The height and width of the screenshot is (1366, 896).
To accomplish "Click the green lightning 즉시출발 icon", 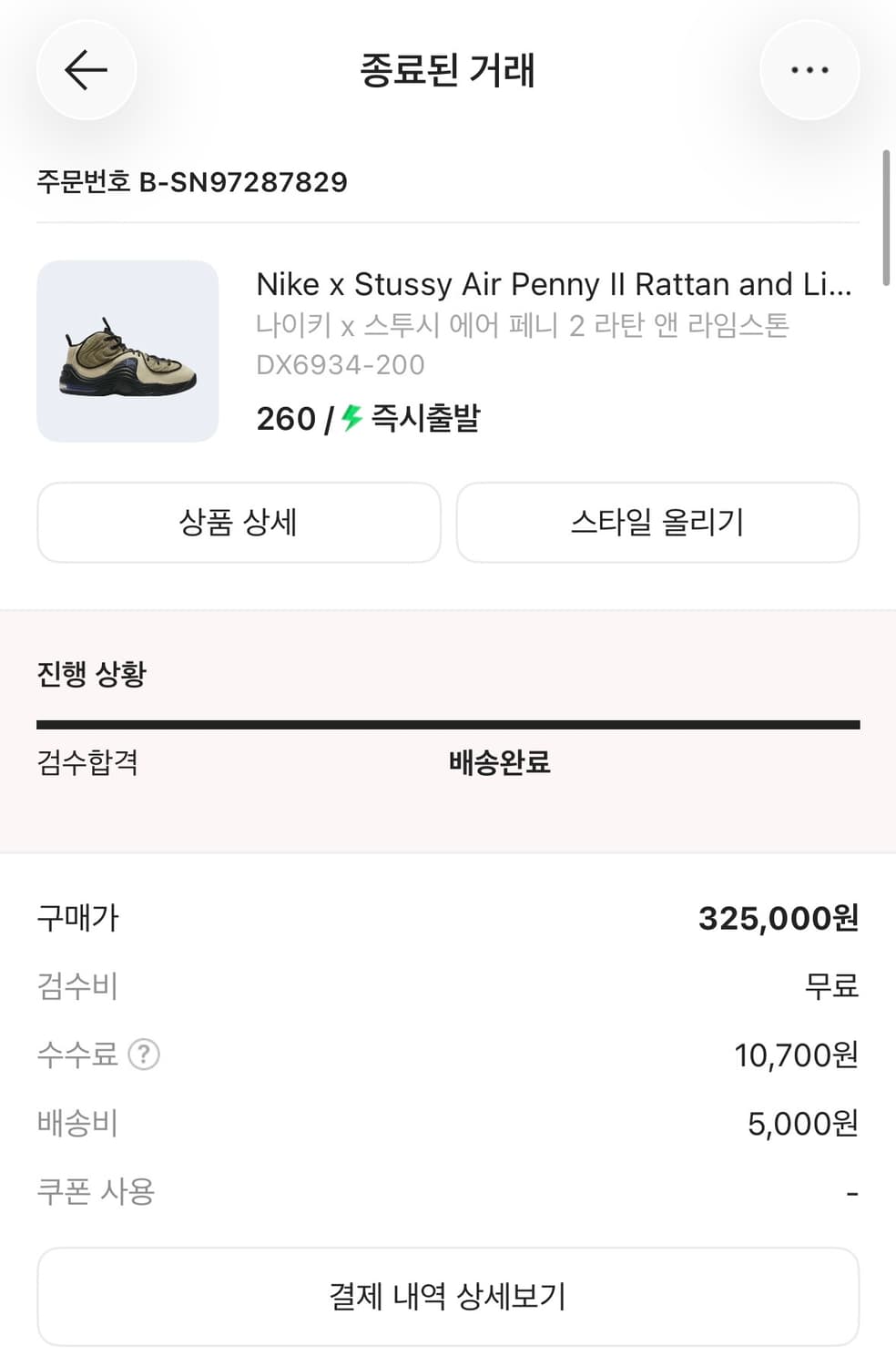I will 349,418.
